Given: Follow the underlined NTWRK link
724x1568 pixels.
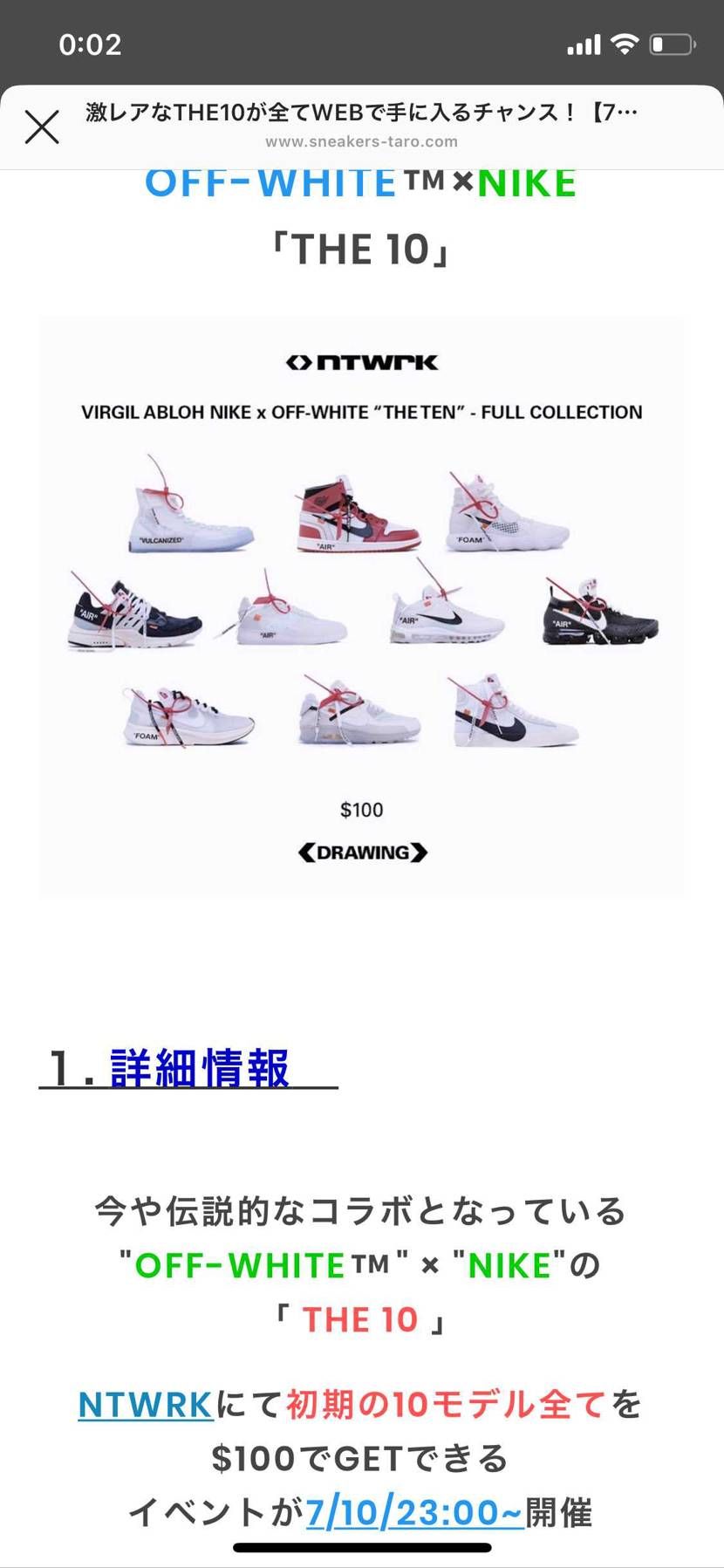Looking at the screenshot, I should 146,1404.
